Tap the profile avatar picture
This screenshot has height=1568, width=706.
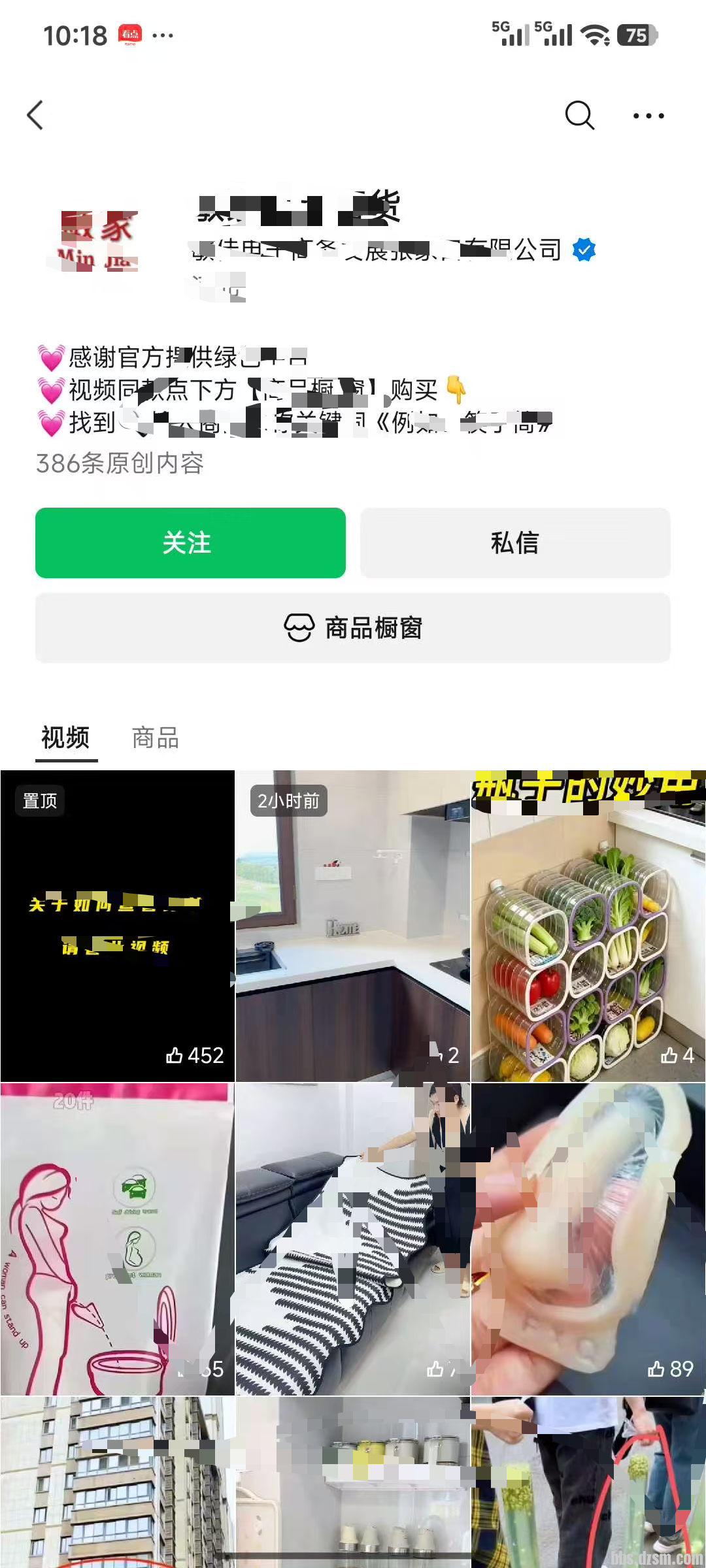(x=97, y=242)
